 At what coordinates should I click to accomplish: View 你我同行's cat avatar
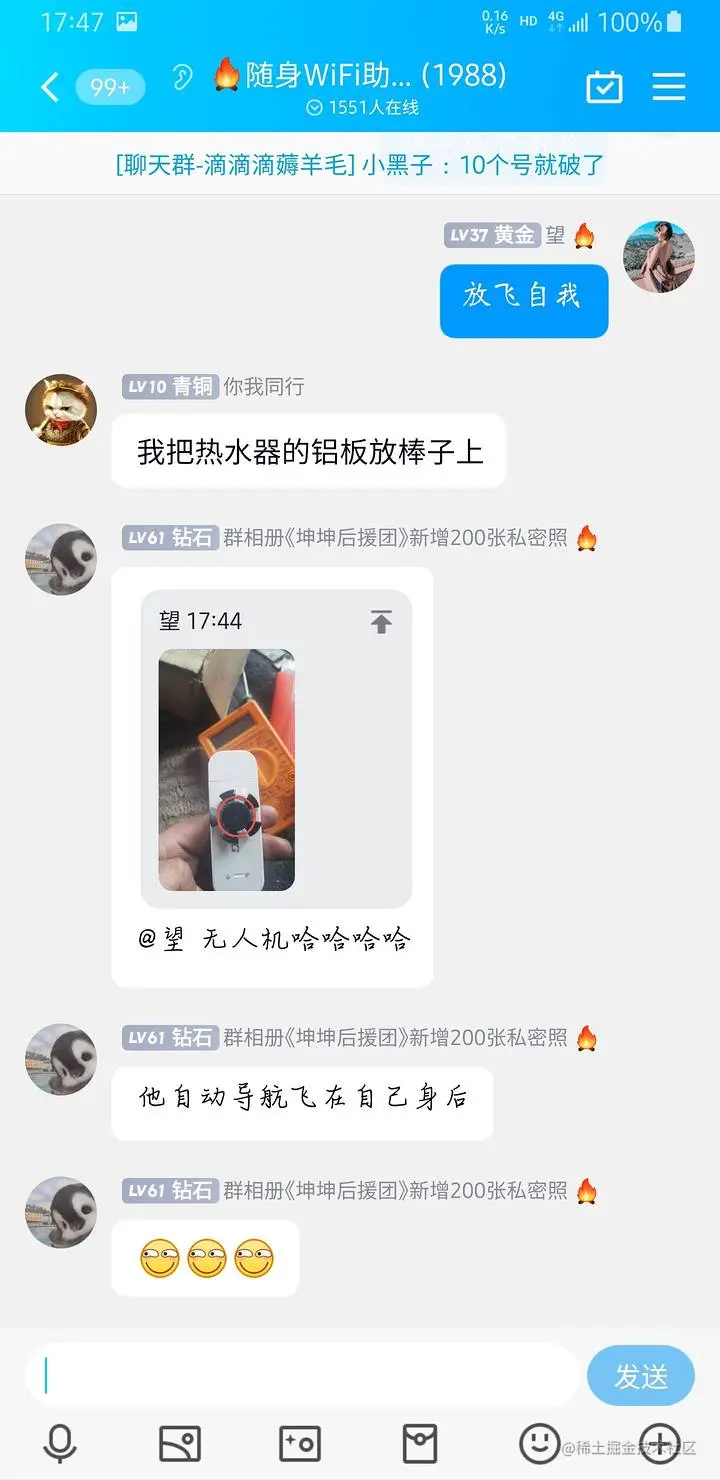click(61, 410)
